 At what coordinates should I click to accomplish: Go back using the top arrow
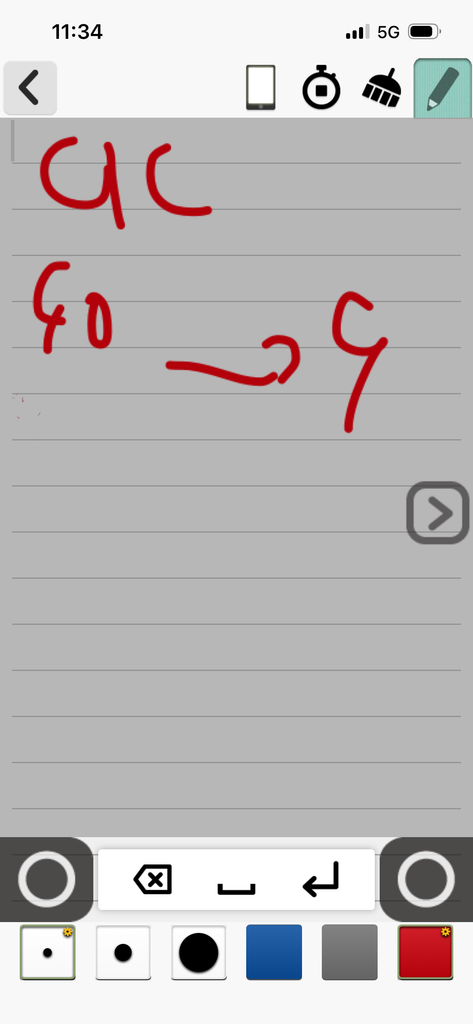(x=30, y=88)
